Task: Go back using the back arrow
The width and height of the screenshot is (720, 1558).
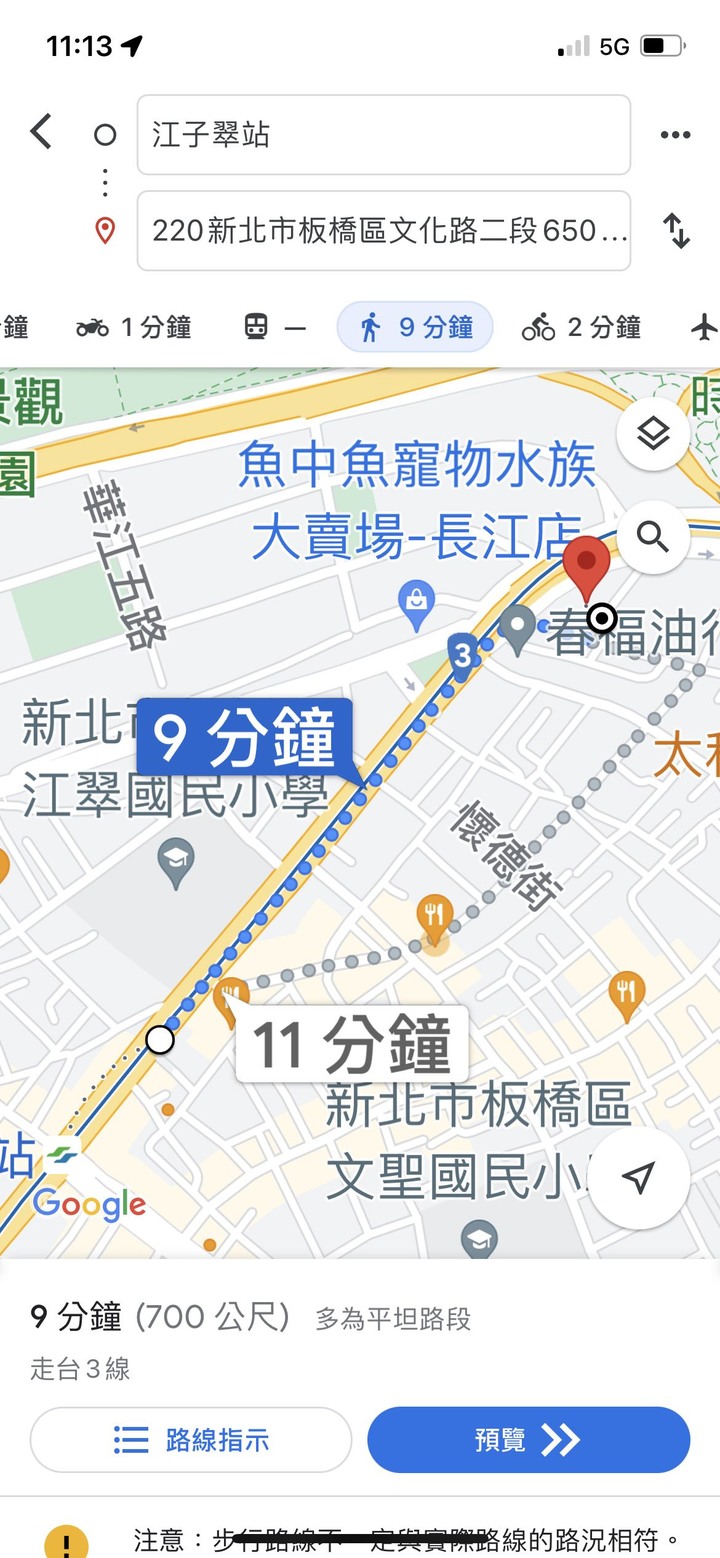Action: (x=40, y=132)
